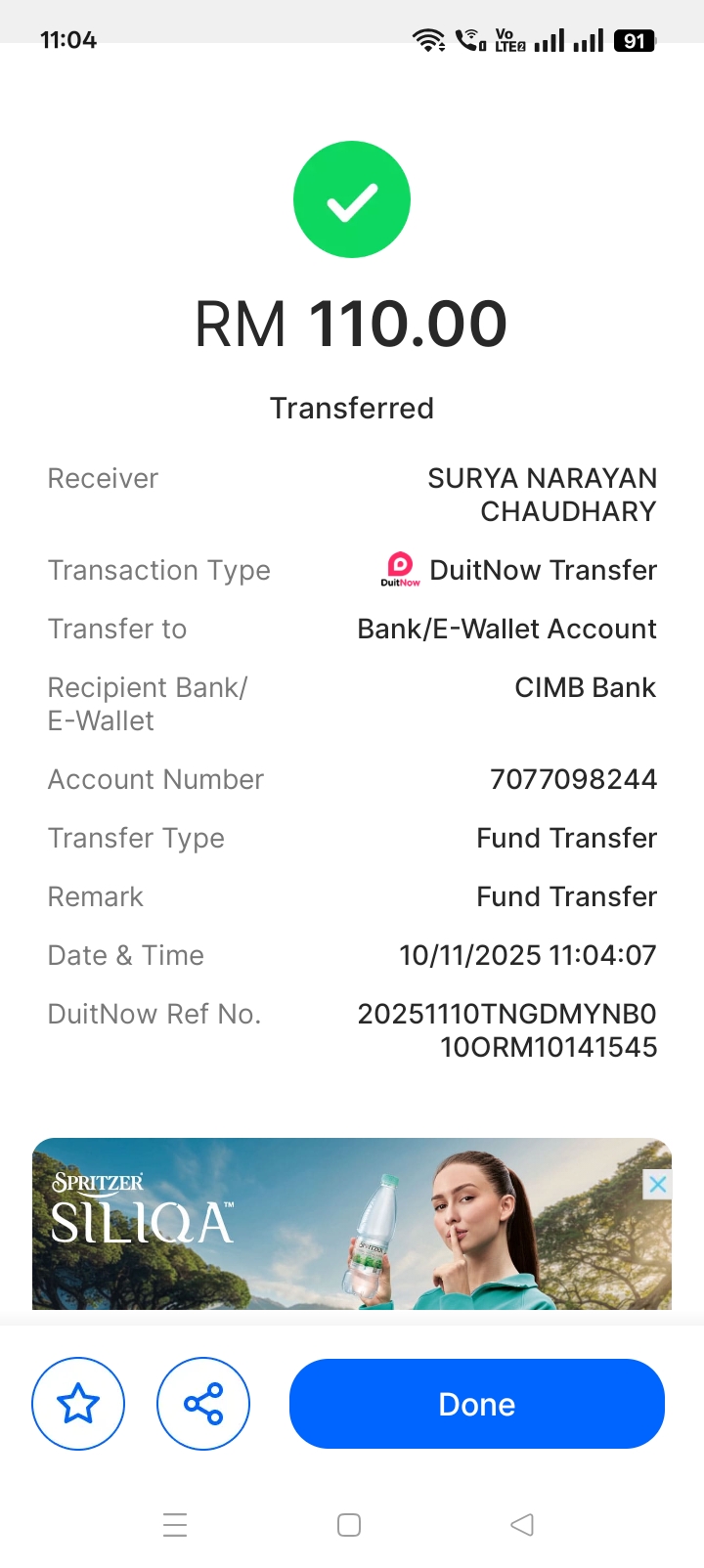Go back using the system back button
The width and height of the screenshot is (704, 1568).
(522, 1525)
